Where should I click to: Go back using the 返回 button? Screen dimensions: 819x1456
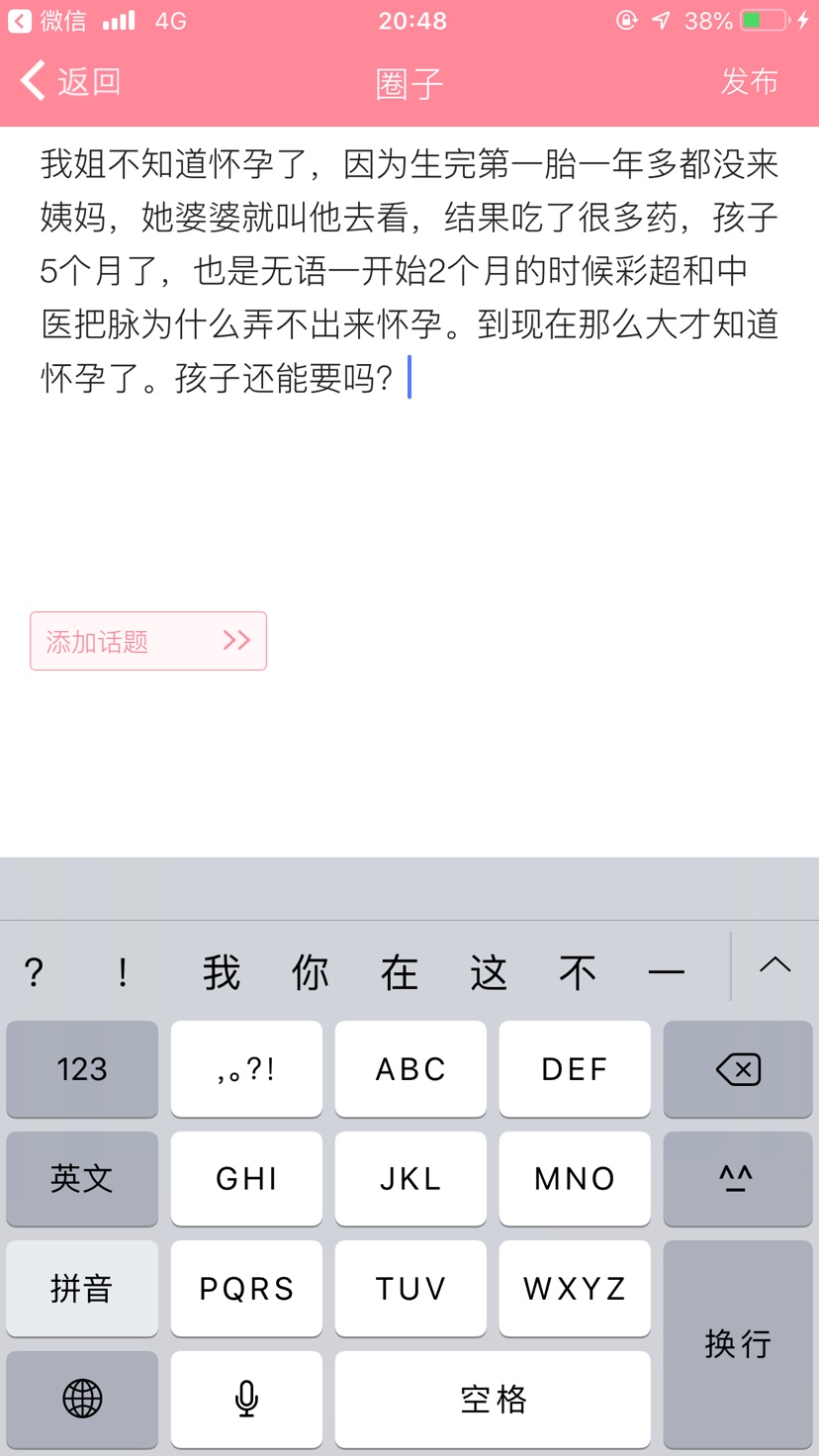pyautogui.click(x=71, y=81)
